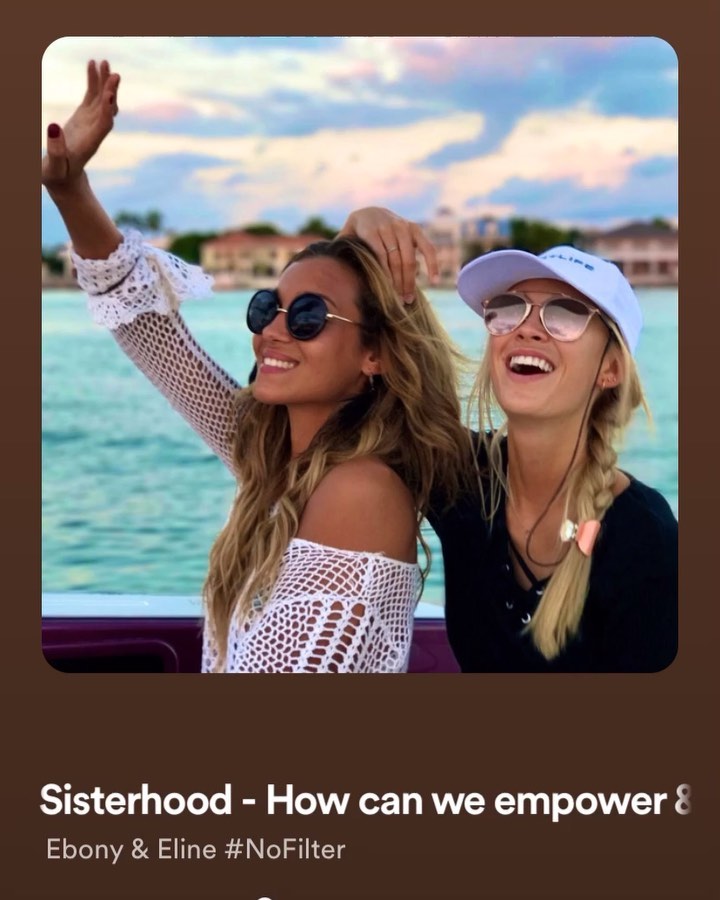The height and width of the screenshot is (900, 720).
Task: Tap the Sisterhood episode title
Action: [x=365, y=800]
